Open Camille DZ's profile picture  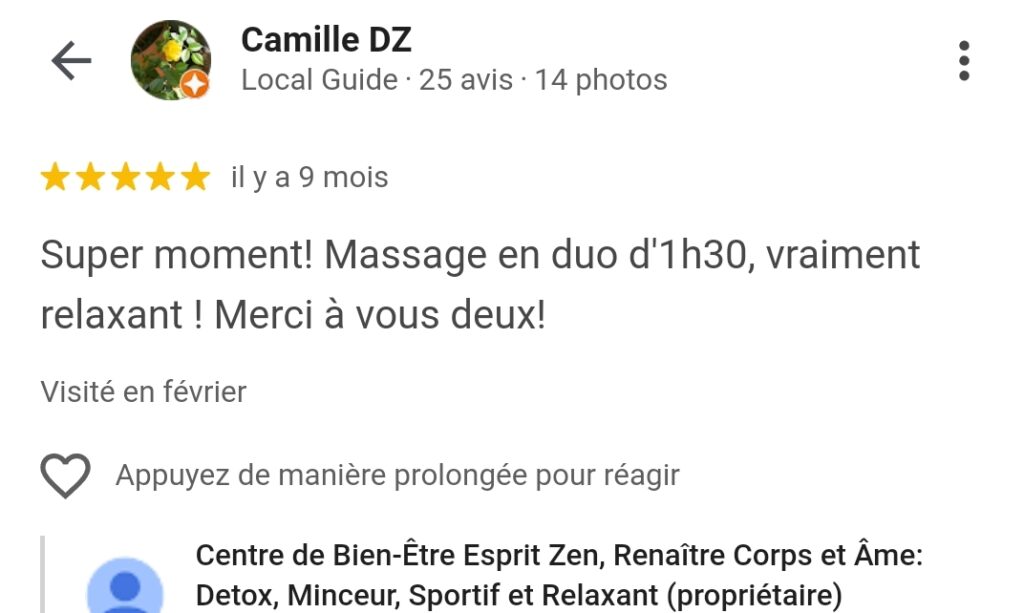click(171, 60)
